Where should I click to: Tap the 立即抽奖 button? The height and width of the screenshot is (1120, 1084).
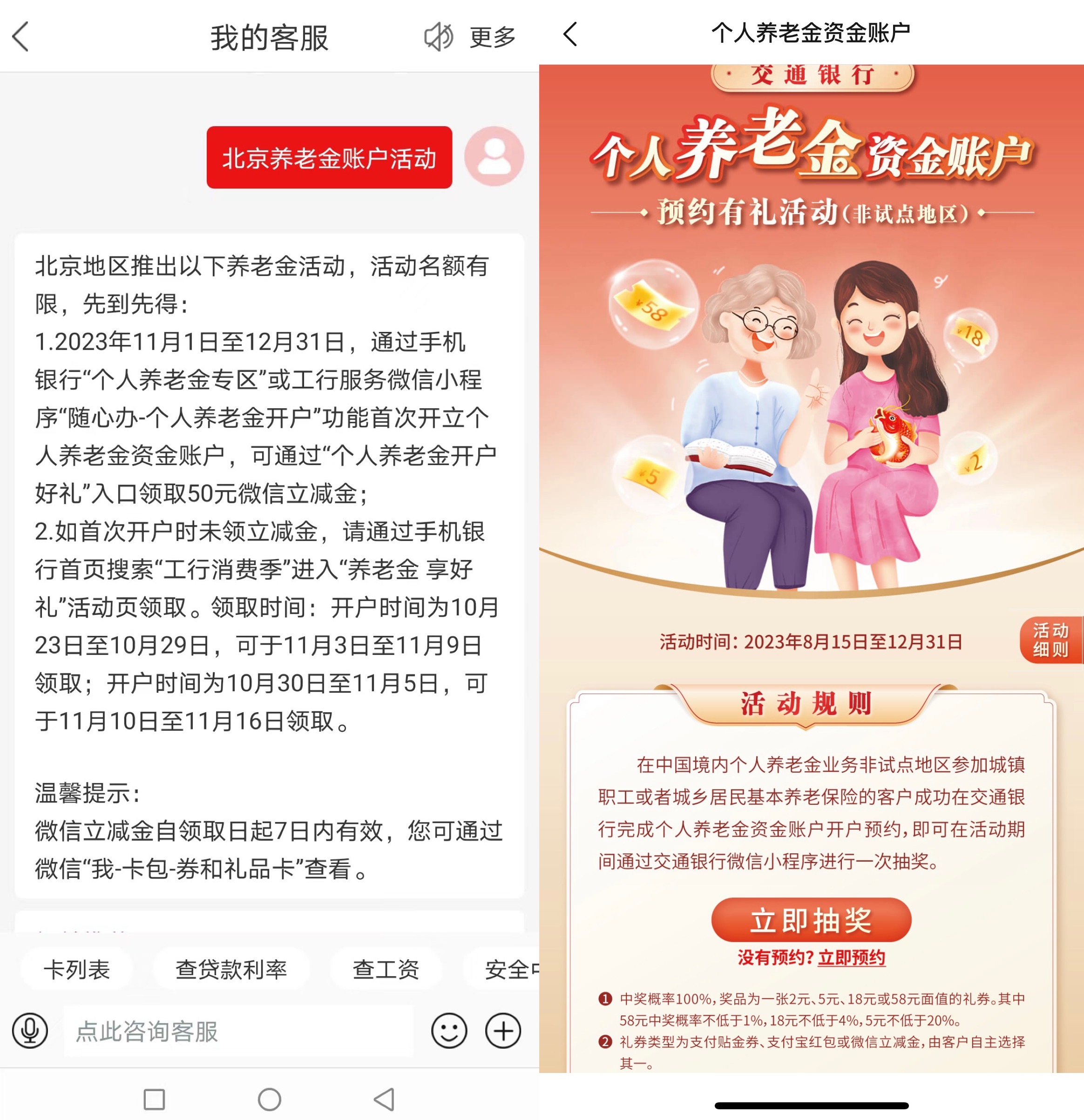[x=811, y=920]
